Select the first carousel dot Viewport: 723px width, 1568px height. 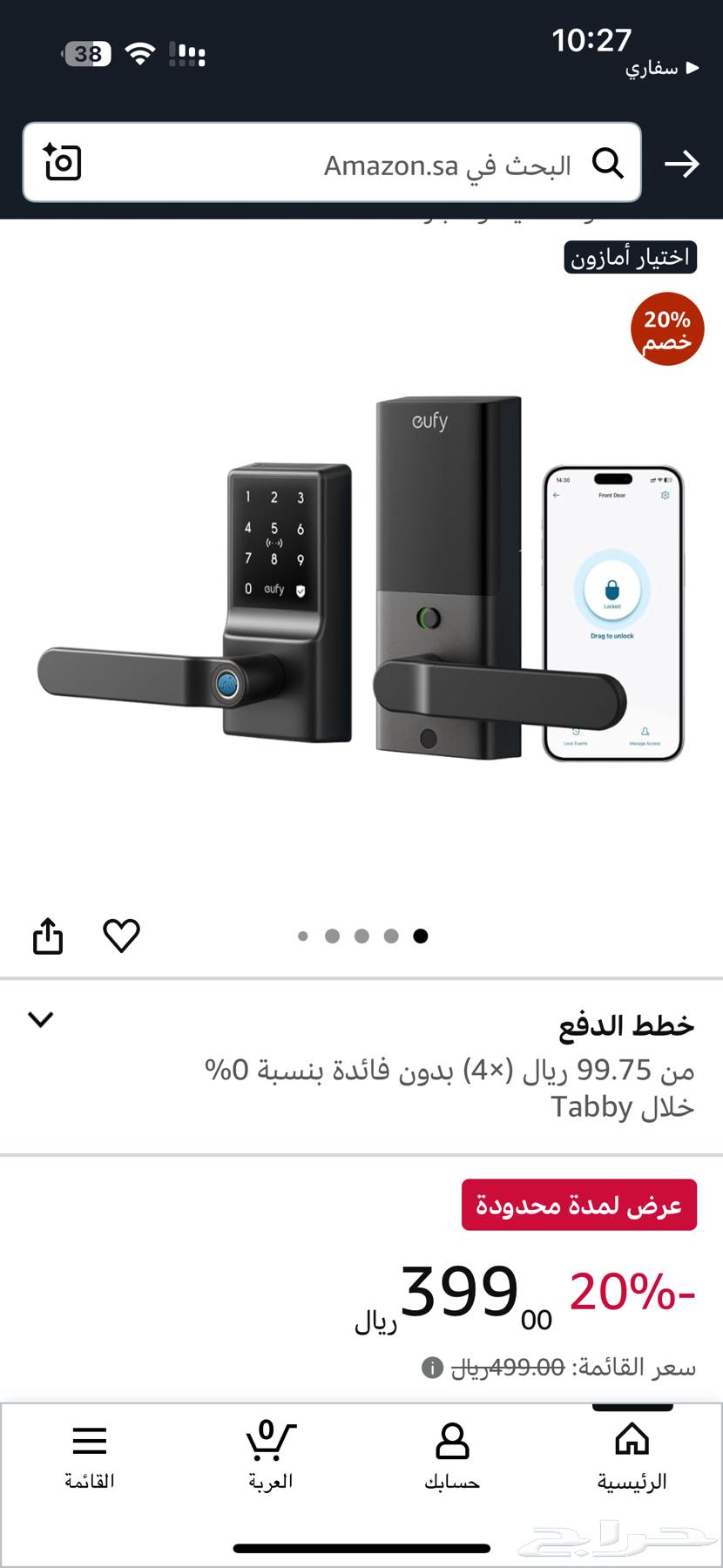(x=303, y=936)
